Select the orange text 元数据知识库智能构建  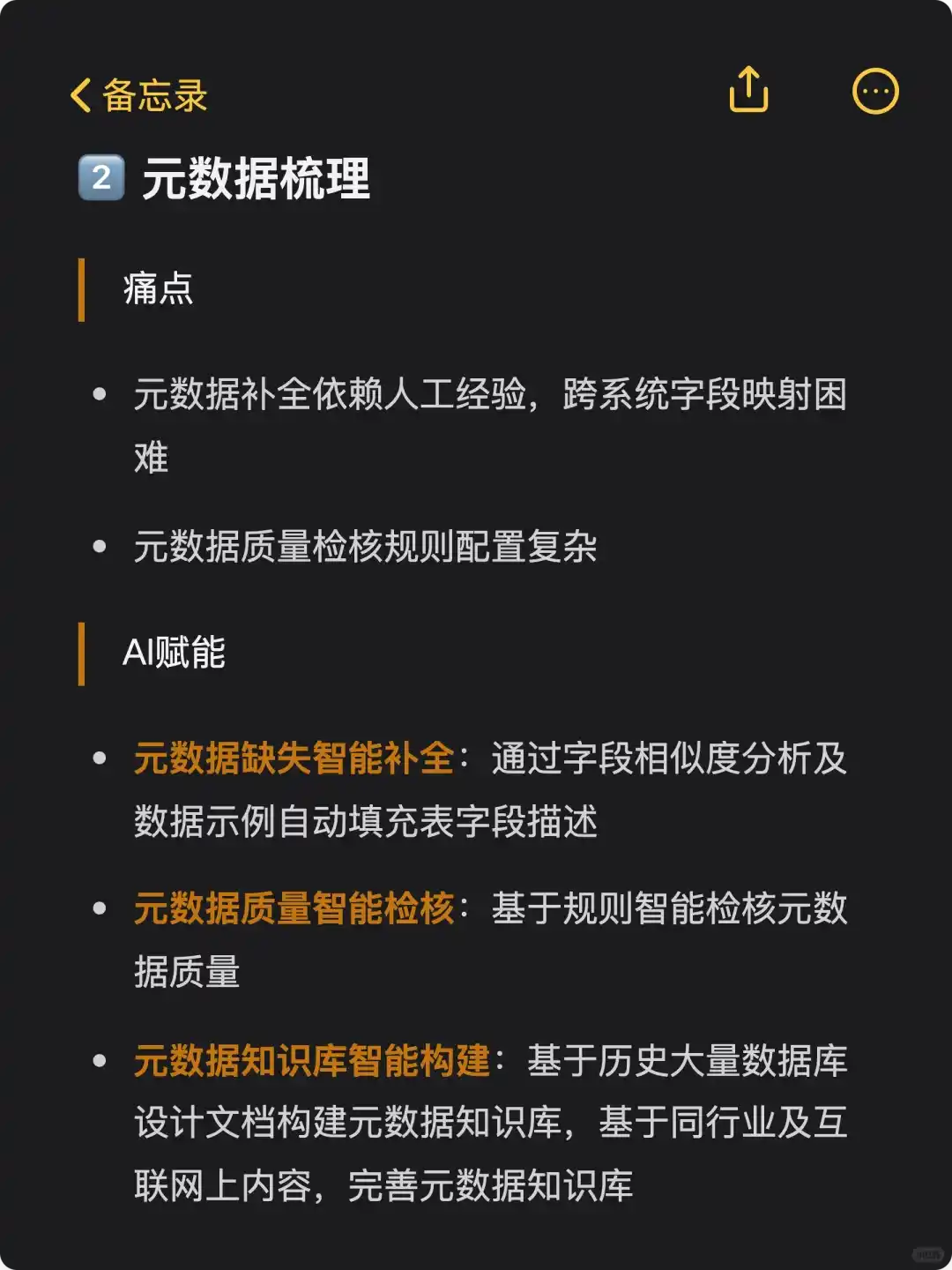click(313, 1065)
